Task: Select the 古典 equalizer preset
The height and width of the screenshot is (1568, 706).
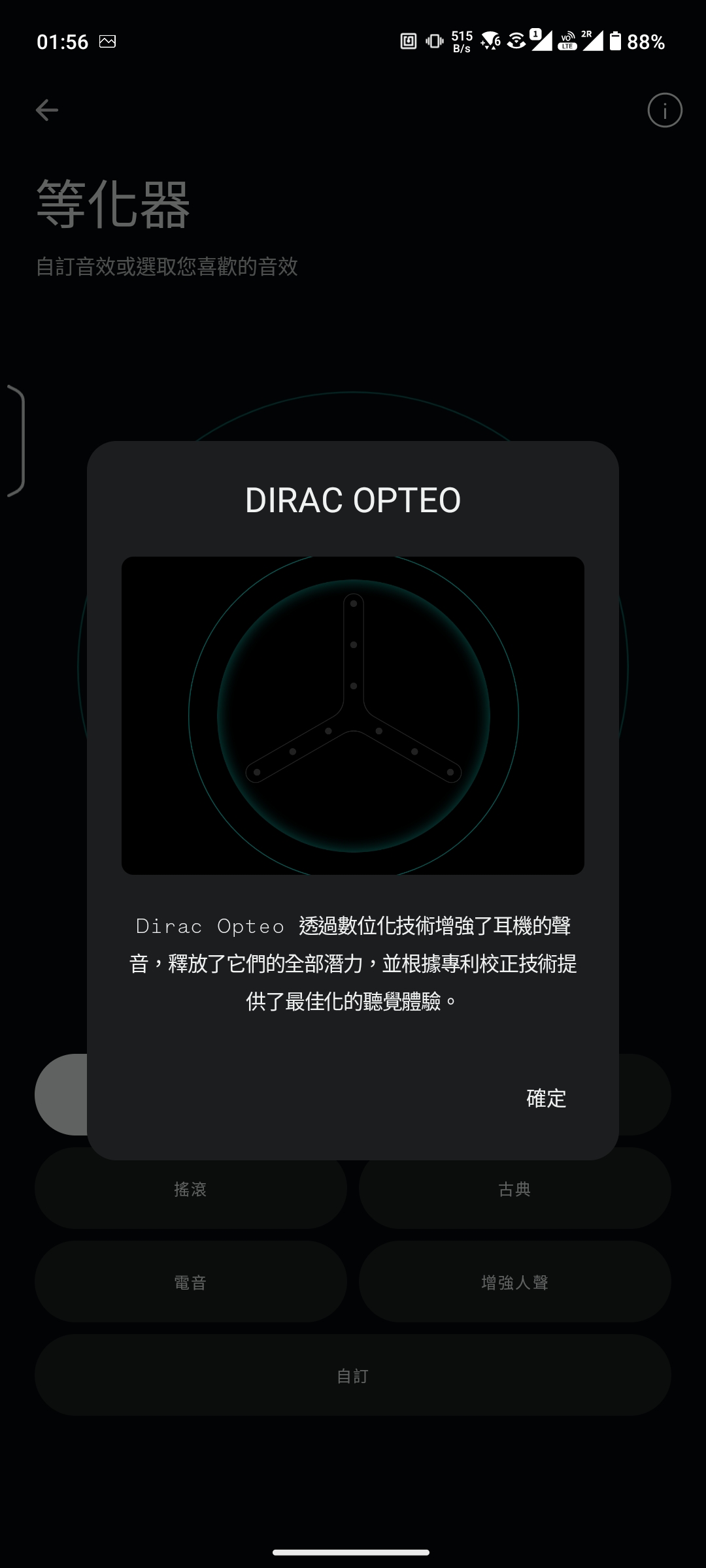Action: (514, 1196)
